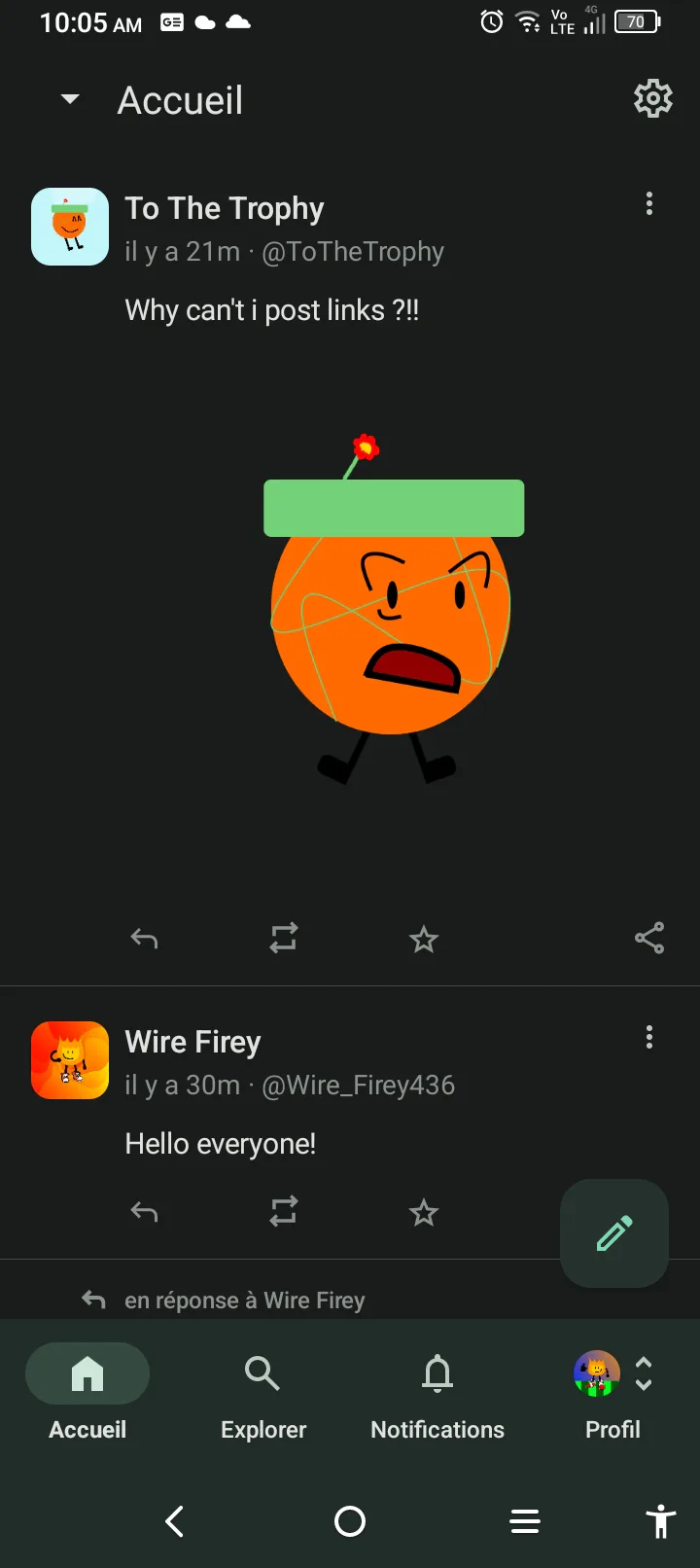Open overflow menu on To The Trophy's post
This screenshot has height=1568, width=700.
pyautogui.click(x=649, y=203)
